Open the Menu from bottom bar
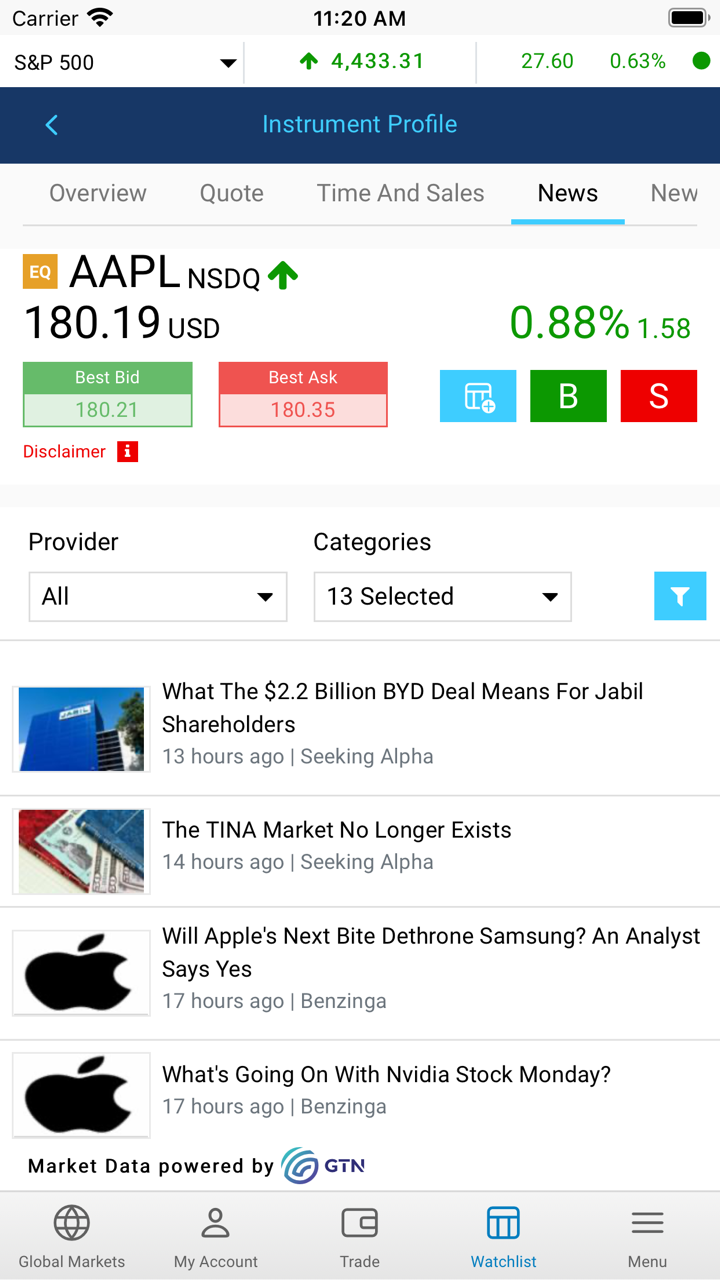 (647, 1235)
